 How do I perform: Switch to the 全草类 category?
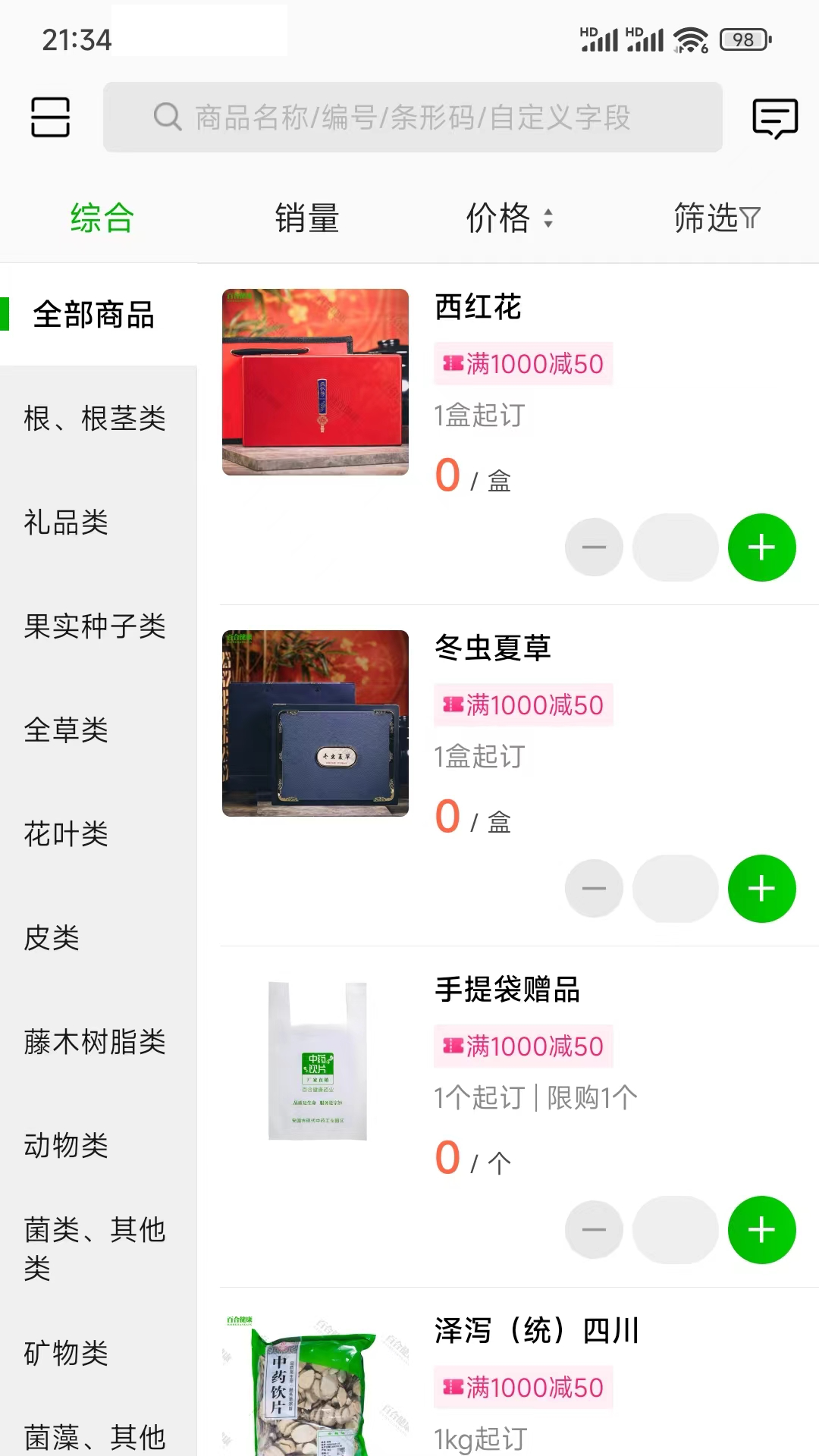(x=67, y=730)
